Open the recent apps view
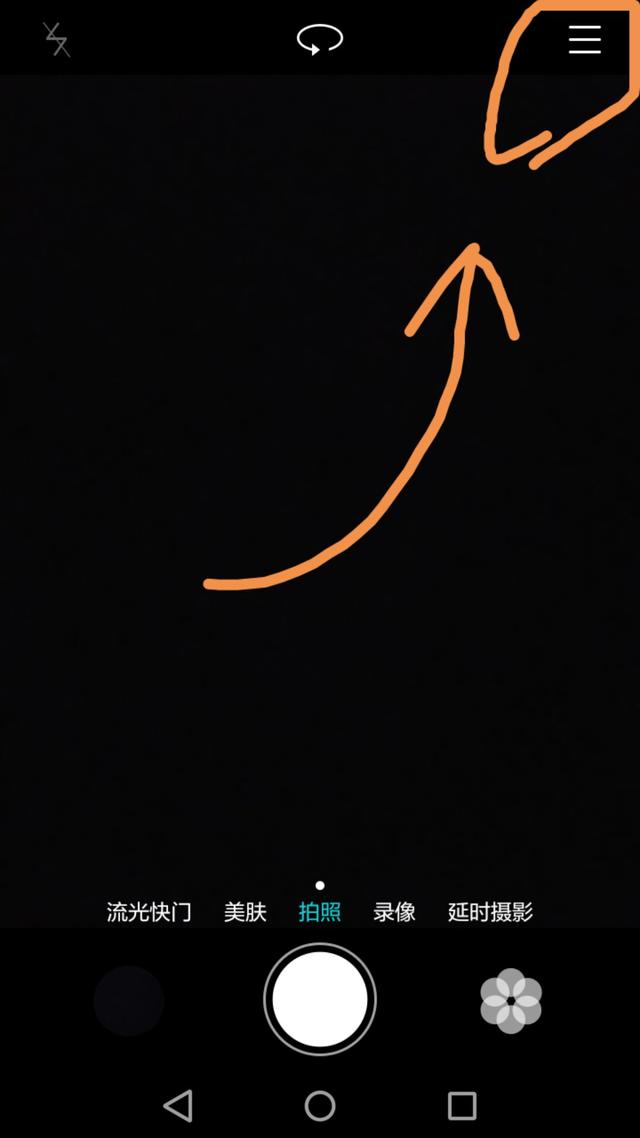 click(462, 1105)
